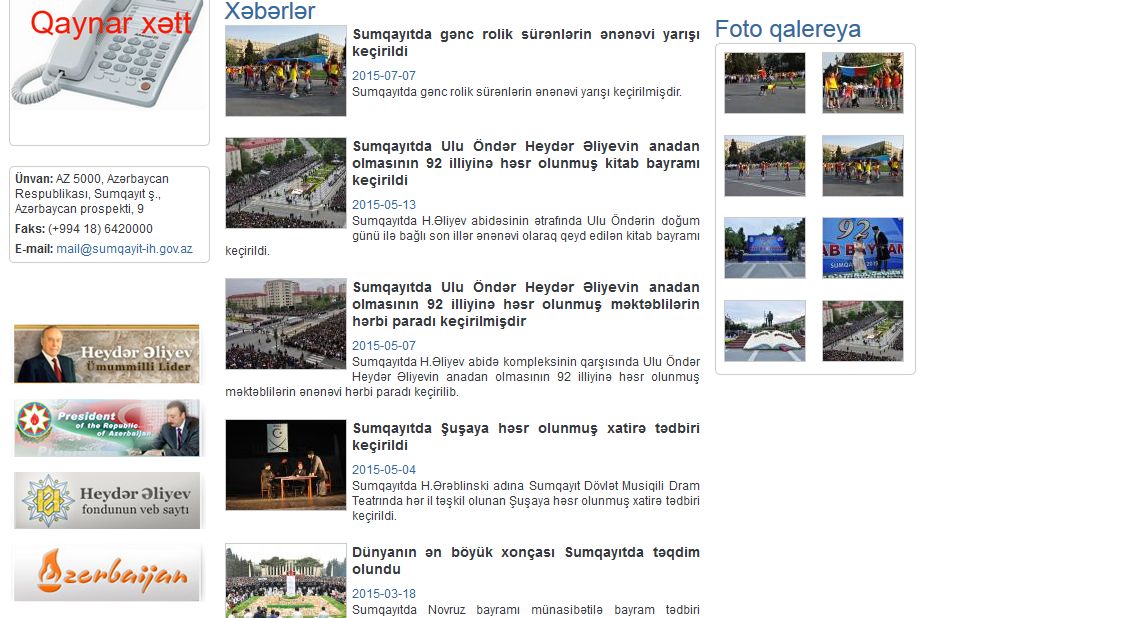The image size is (1136, 618).
Task: Open the Şuşaya həsr olunmuş xatirə tədbiri article
Action: 525,437
